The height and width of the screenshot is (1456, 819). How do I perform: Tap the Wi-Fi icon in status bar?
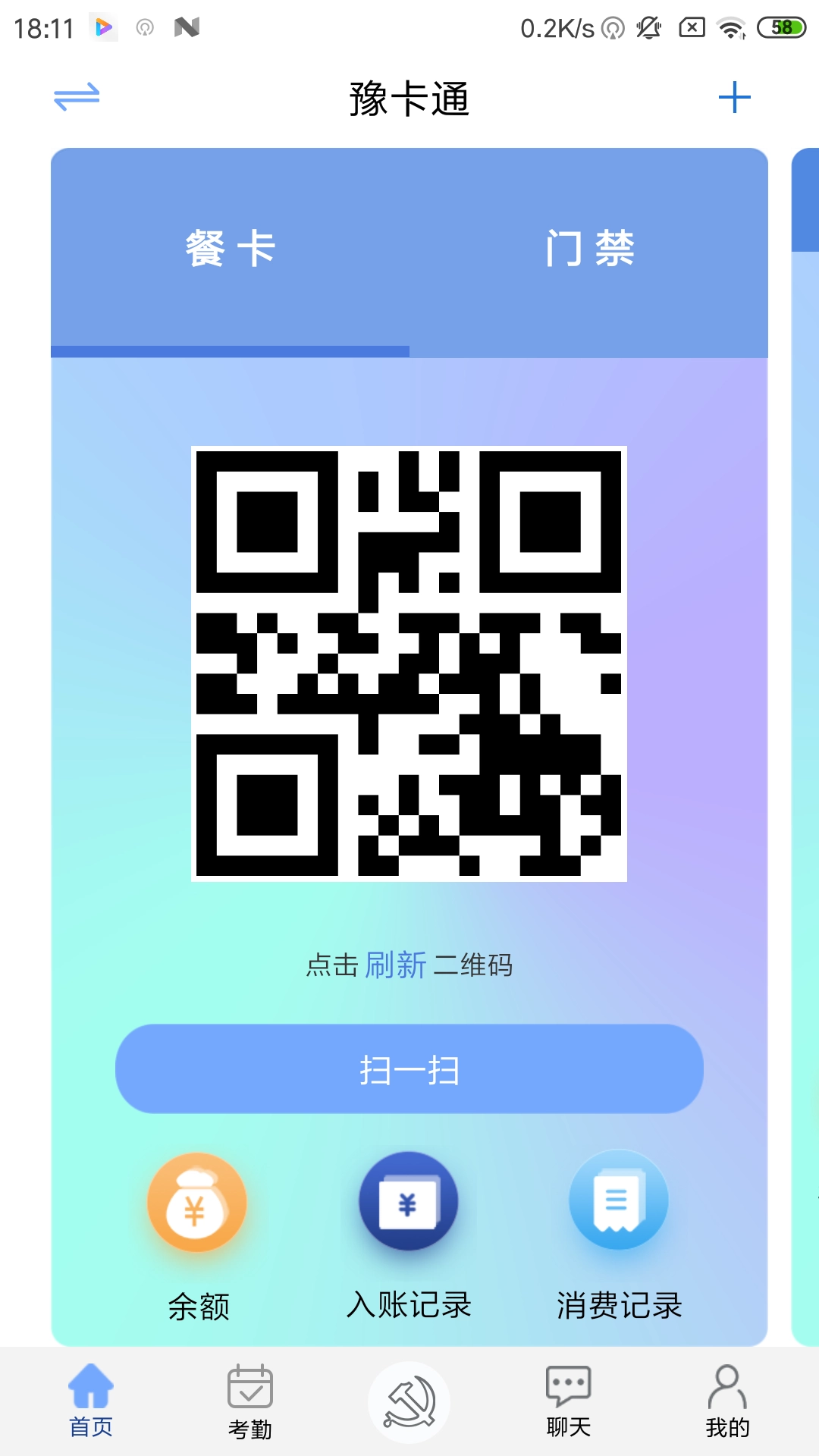tap(730, 27)
